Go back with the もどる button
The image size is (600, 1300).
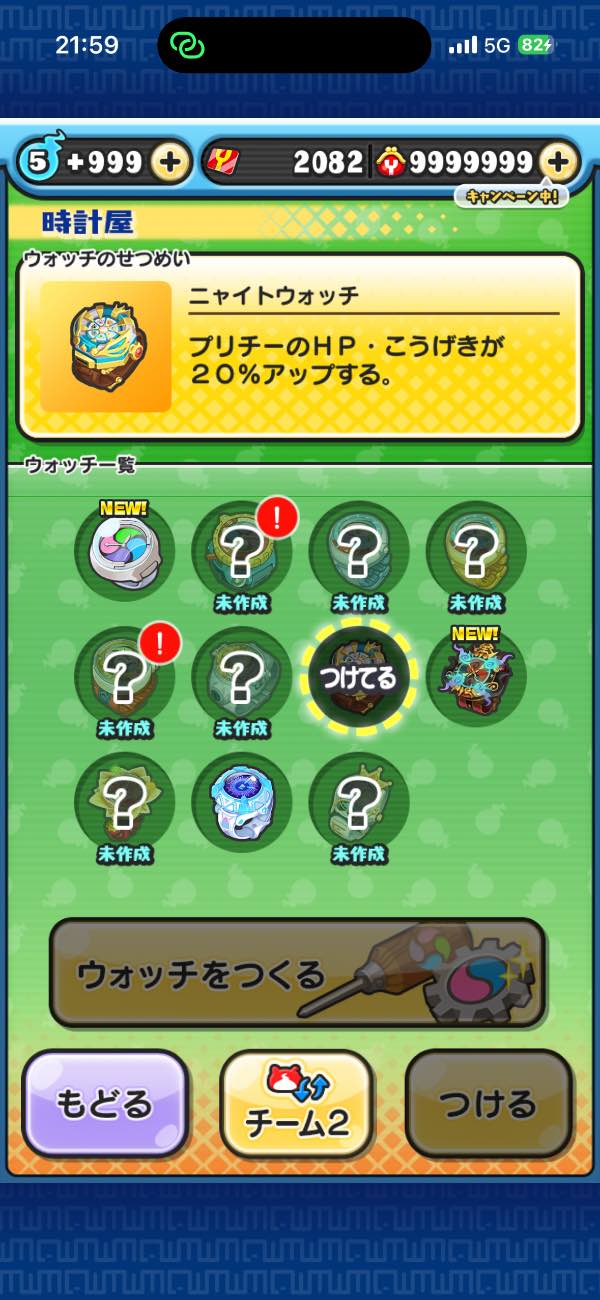(105, 1103)
